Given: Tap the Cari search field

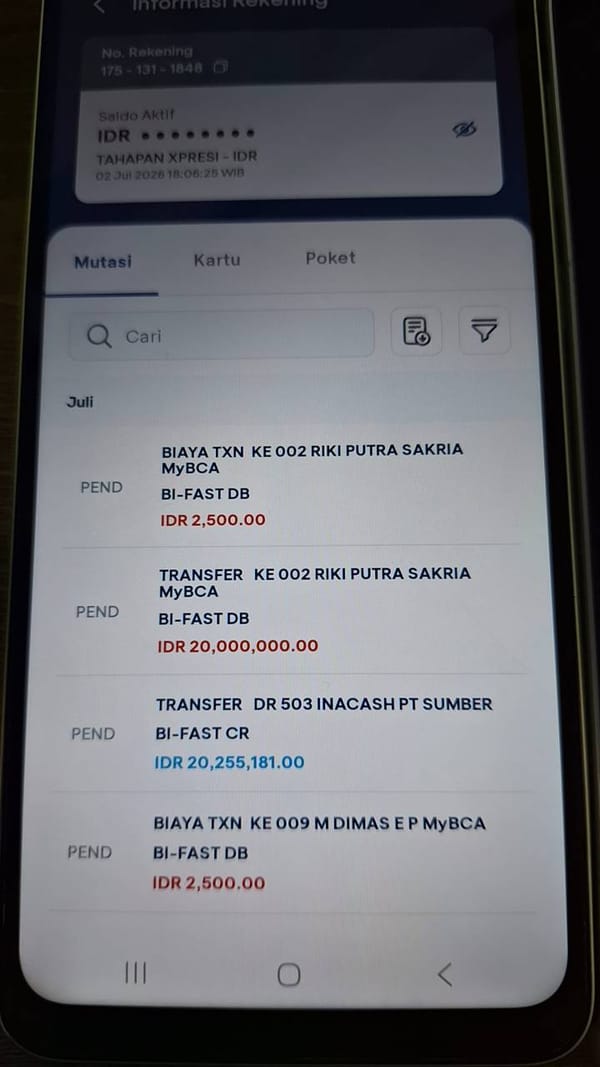Looking at the screenshot, I should pos(221,334).
